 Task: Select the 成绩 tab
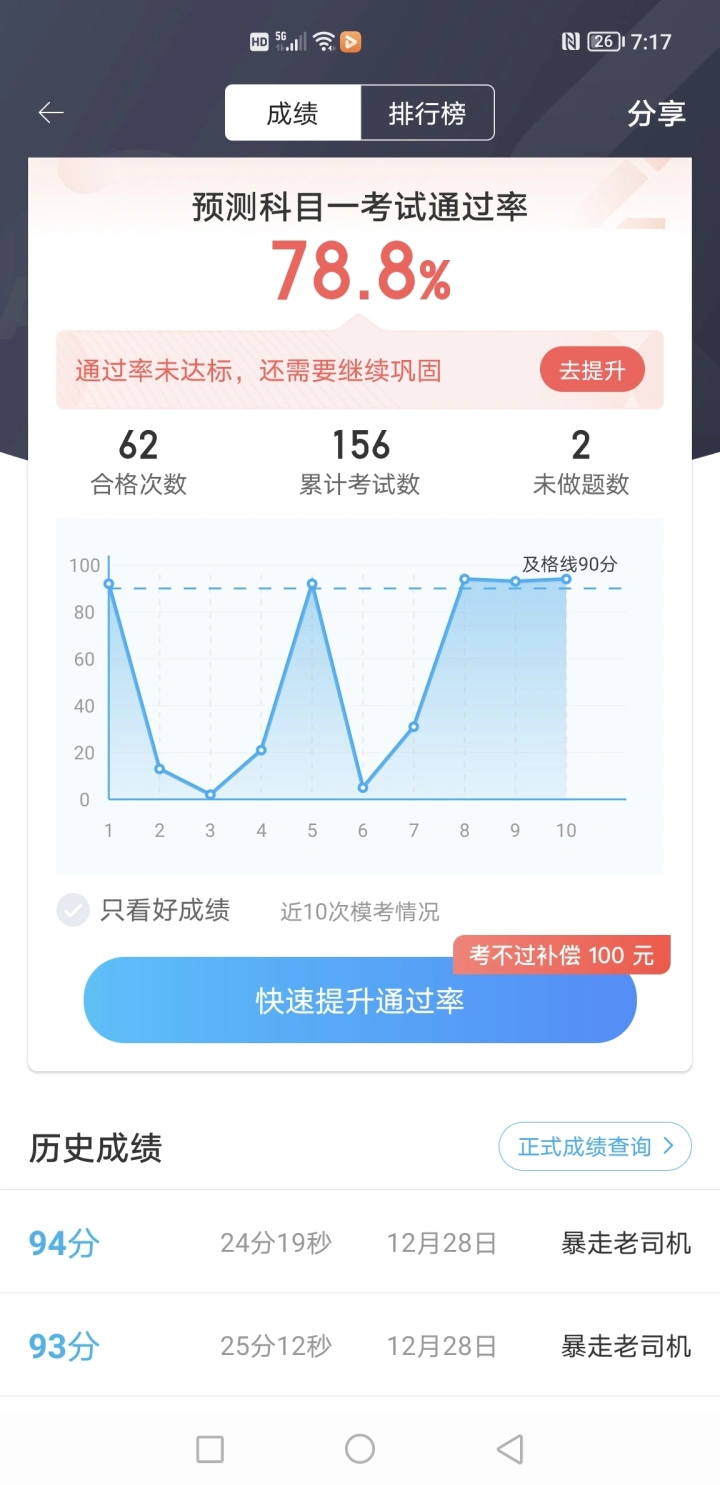click(x=292, y=113)
